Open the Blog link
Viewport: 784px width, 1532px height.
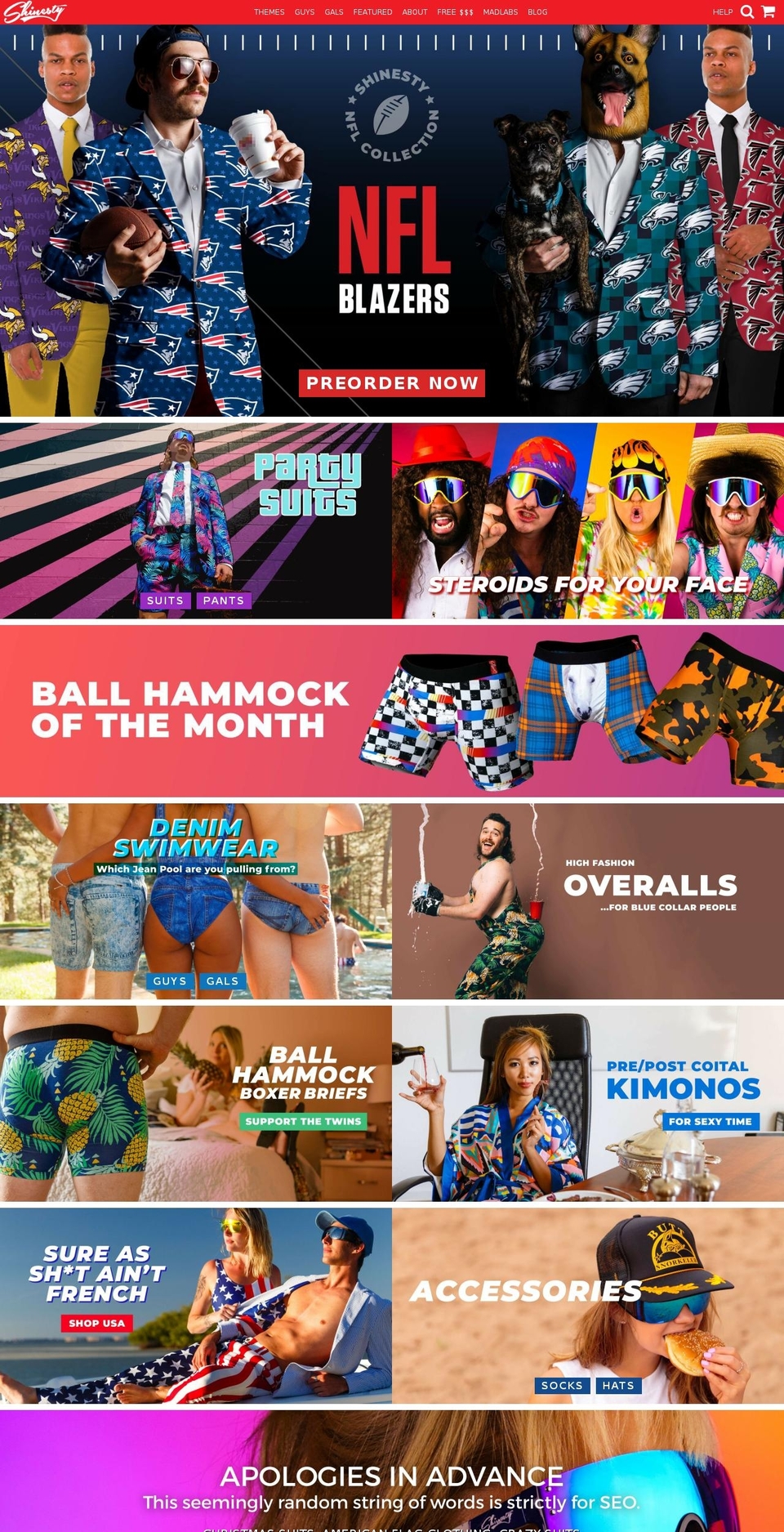[537, 12]
